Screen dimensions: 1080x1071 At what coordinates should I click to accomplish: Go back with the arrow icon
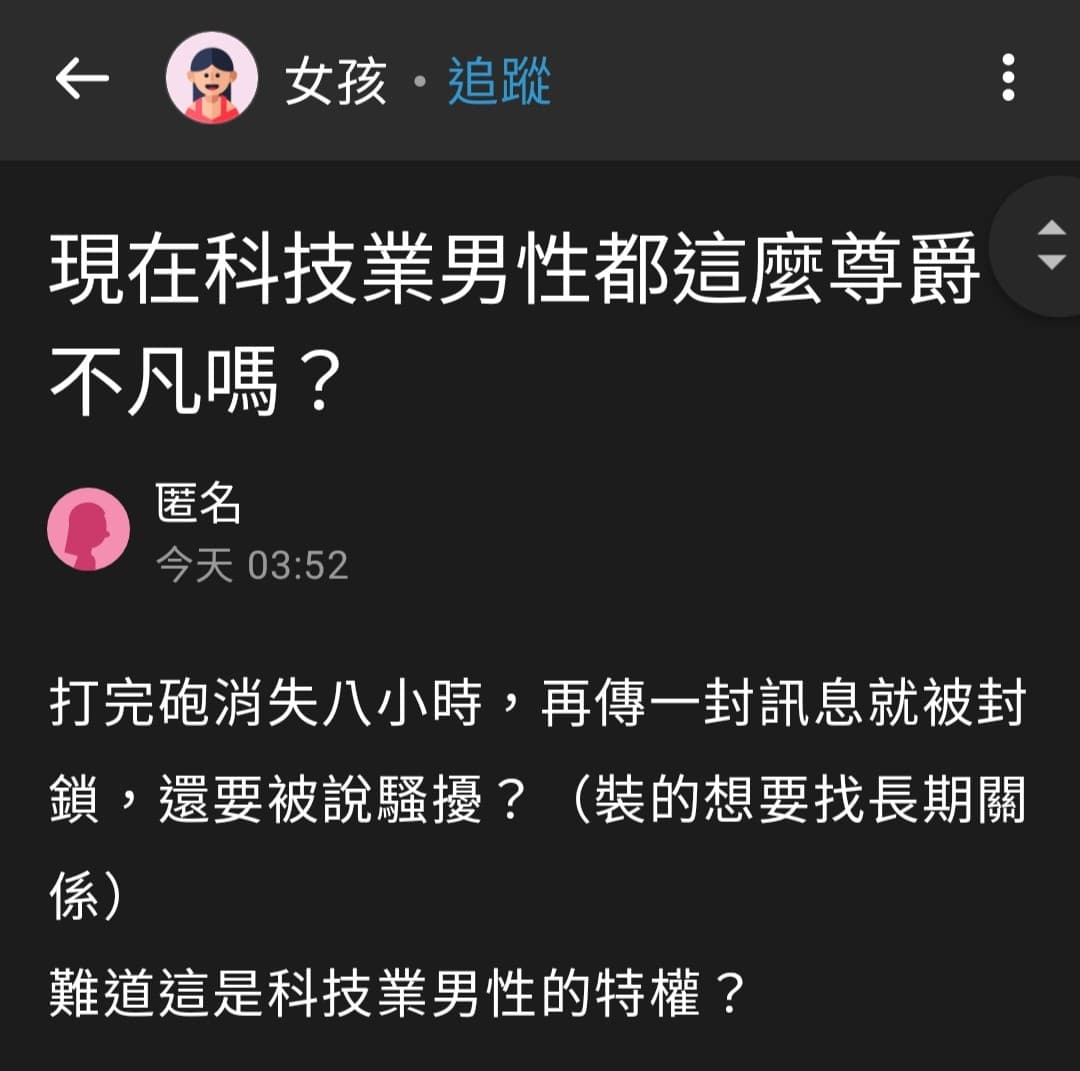(82, 79)
